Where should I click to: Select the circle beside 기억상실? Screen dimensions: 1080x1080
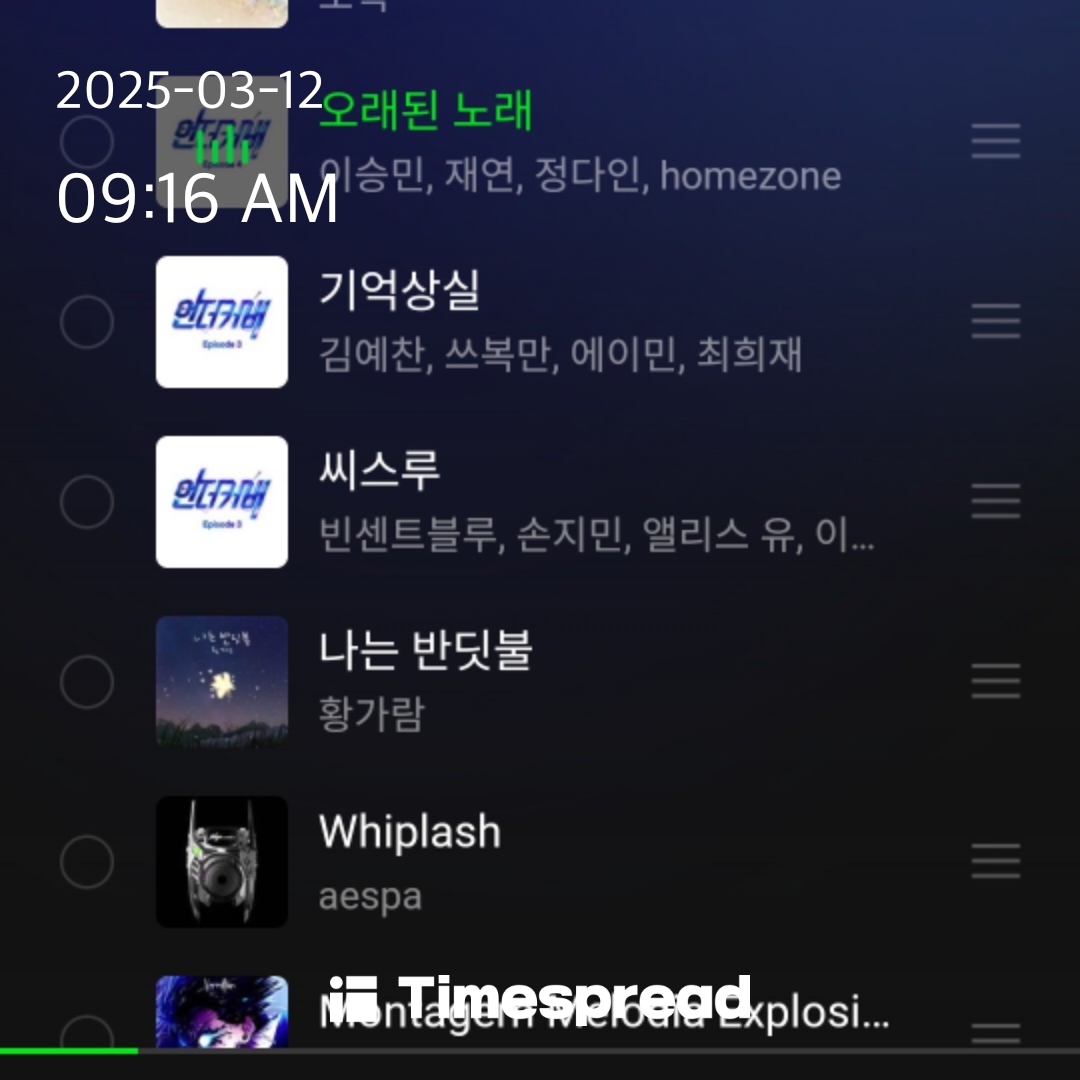pyautogui.click(x=87, y=322)
